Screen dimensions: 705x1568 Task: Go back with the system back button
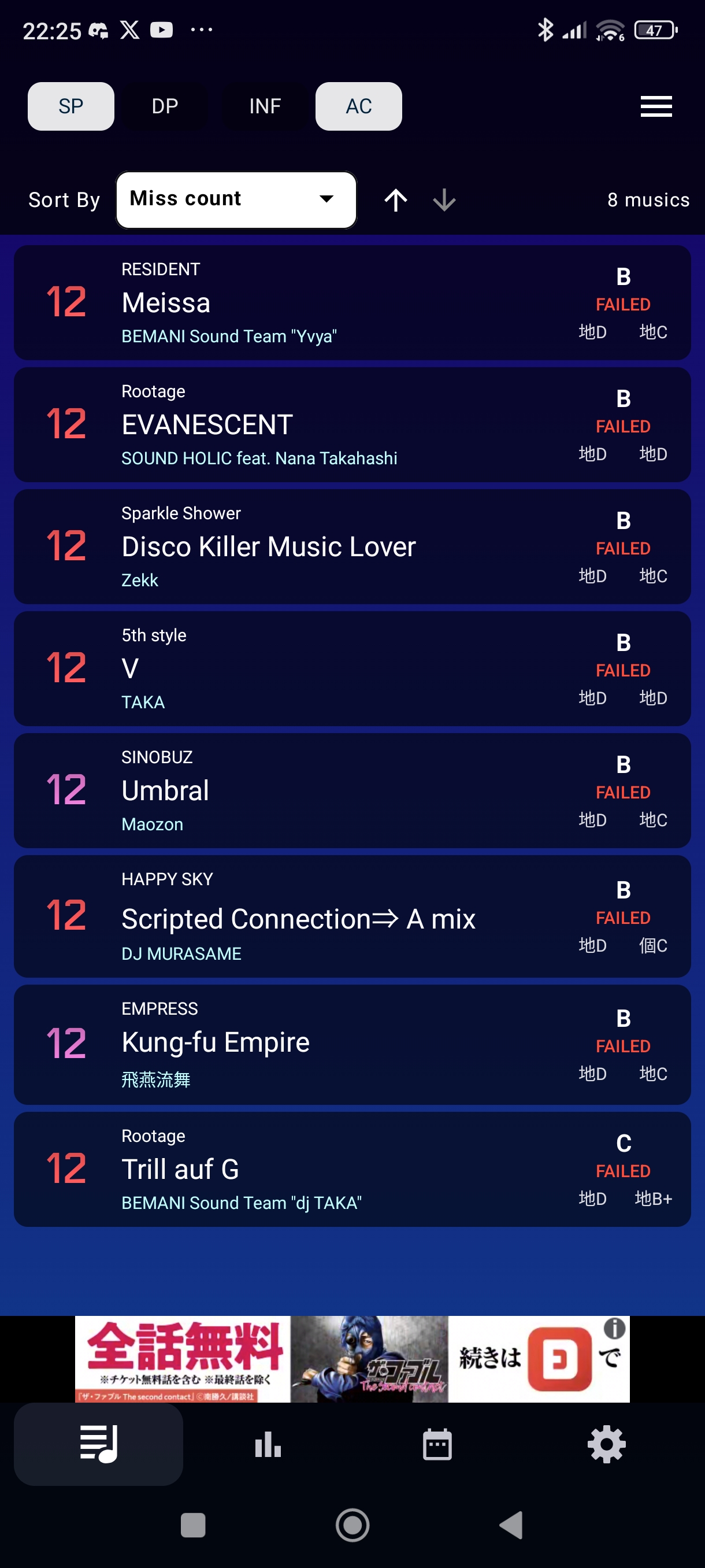click(511, 1525)
